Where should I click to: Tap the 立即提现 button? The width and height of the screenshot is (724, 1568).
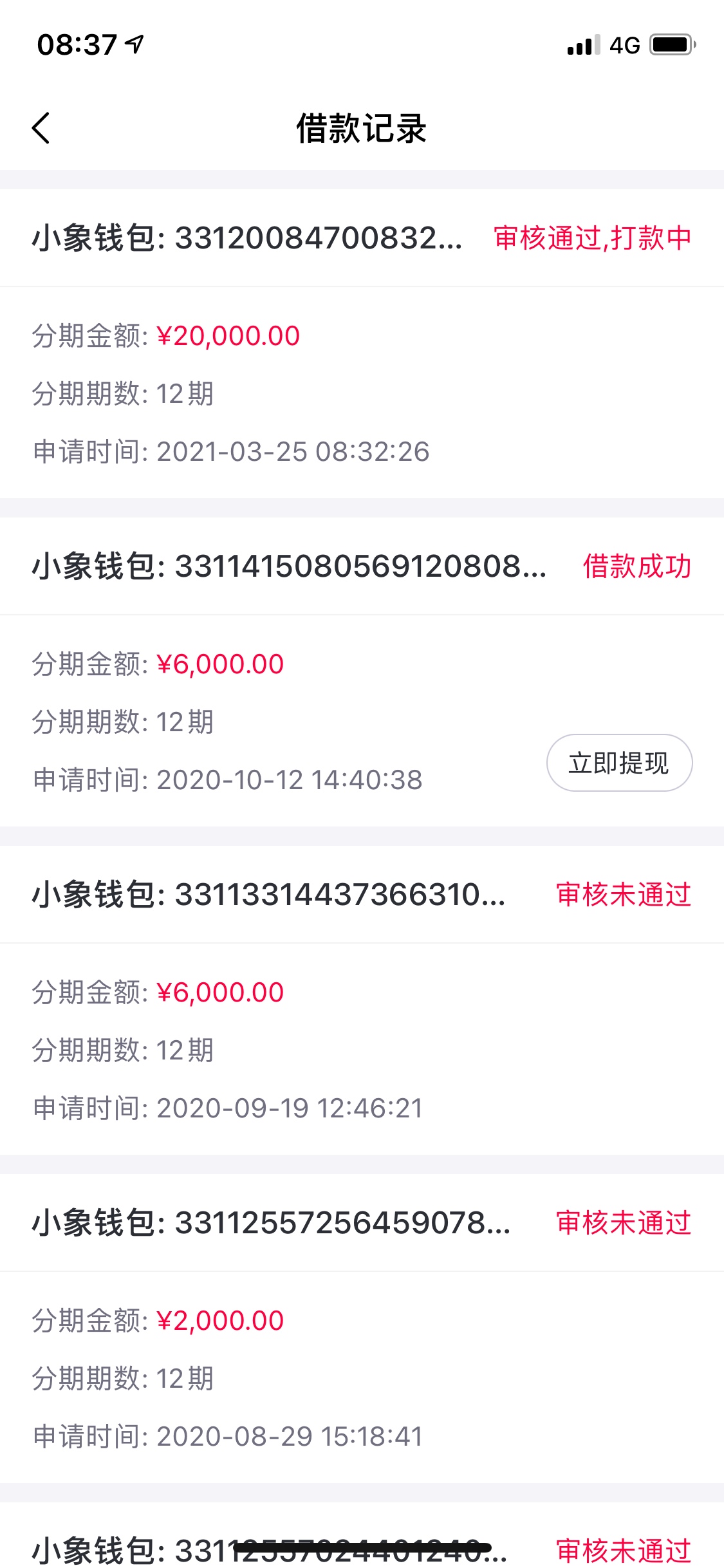619,763
